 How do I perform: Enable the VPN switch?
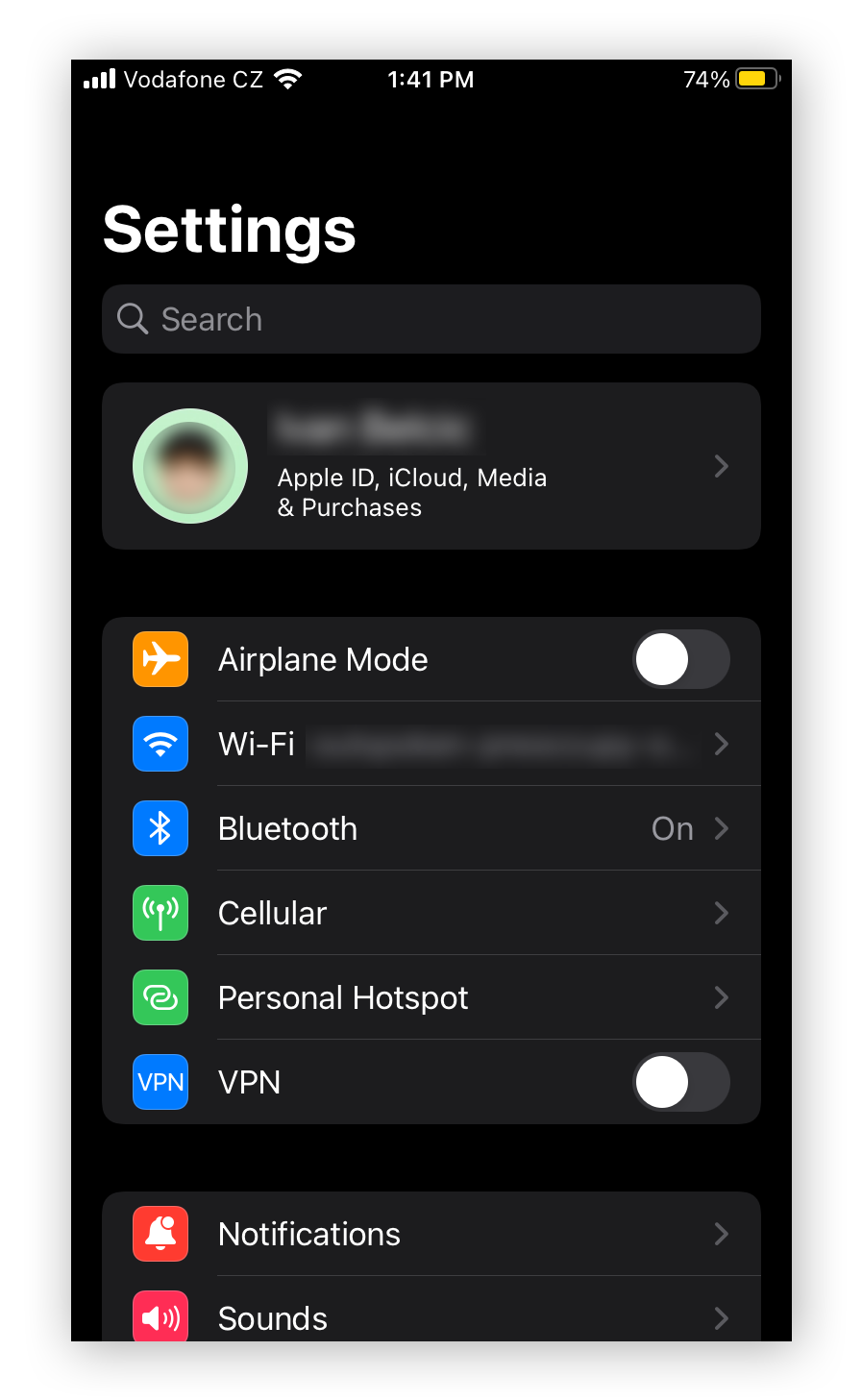[x=680, y=1082]
